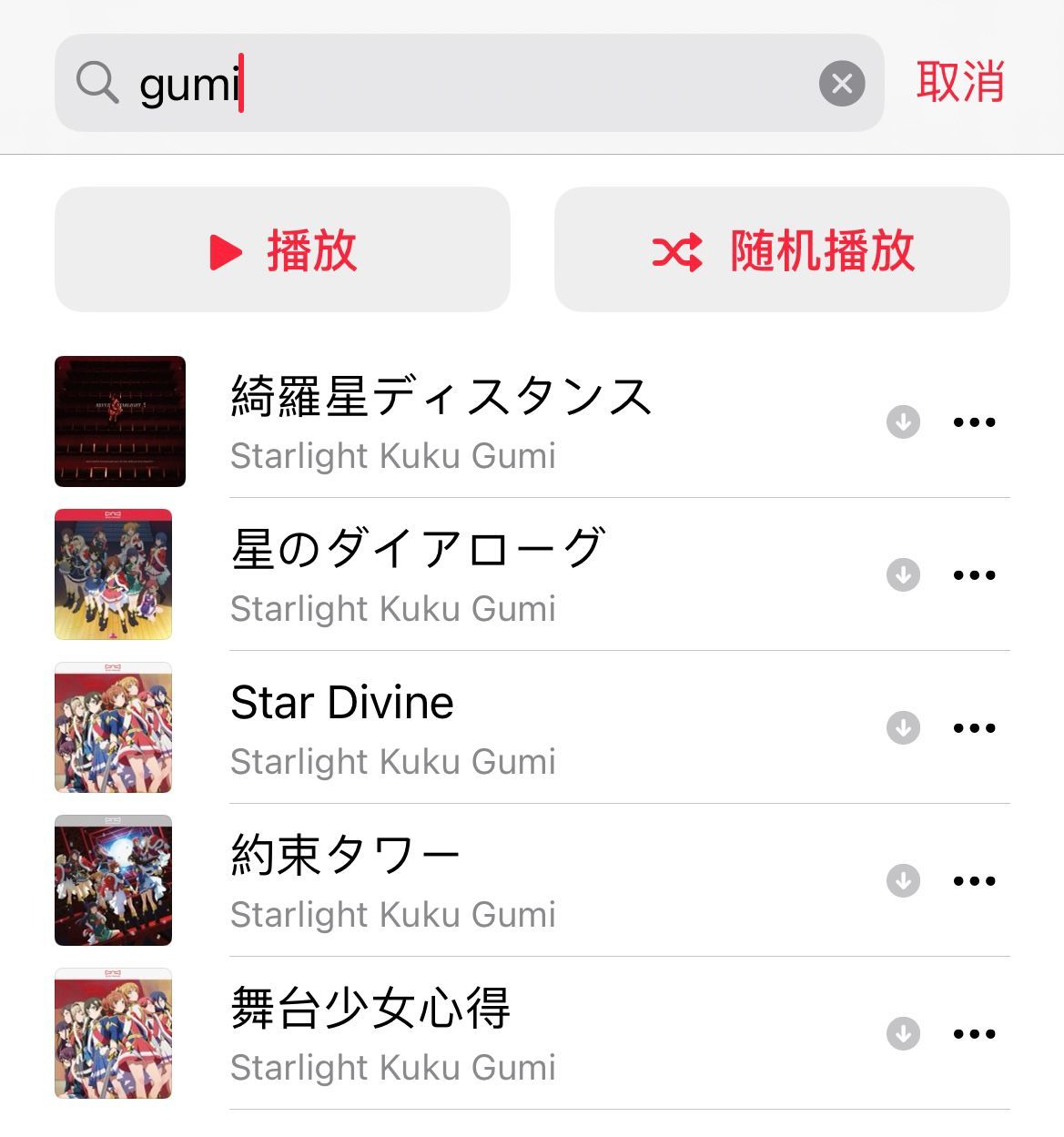1064x1137 pixels.
Task: Open more options for Star Divine
Action: (974, 728)
